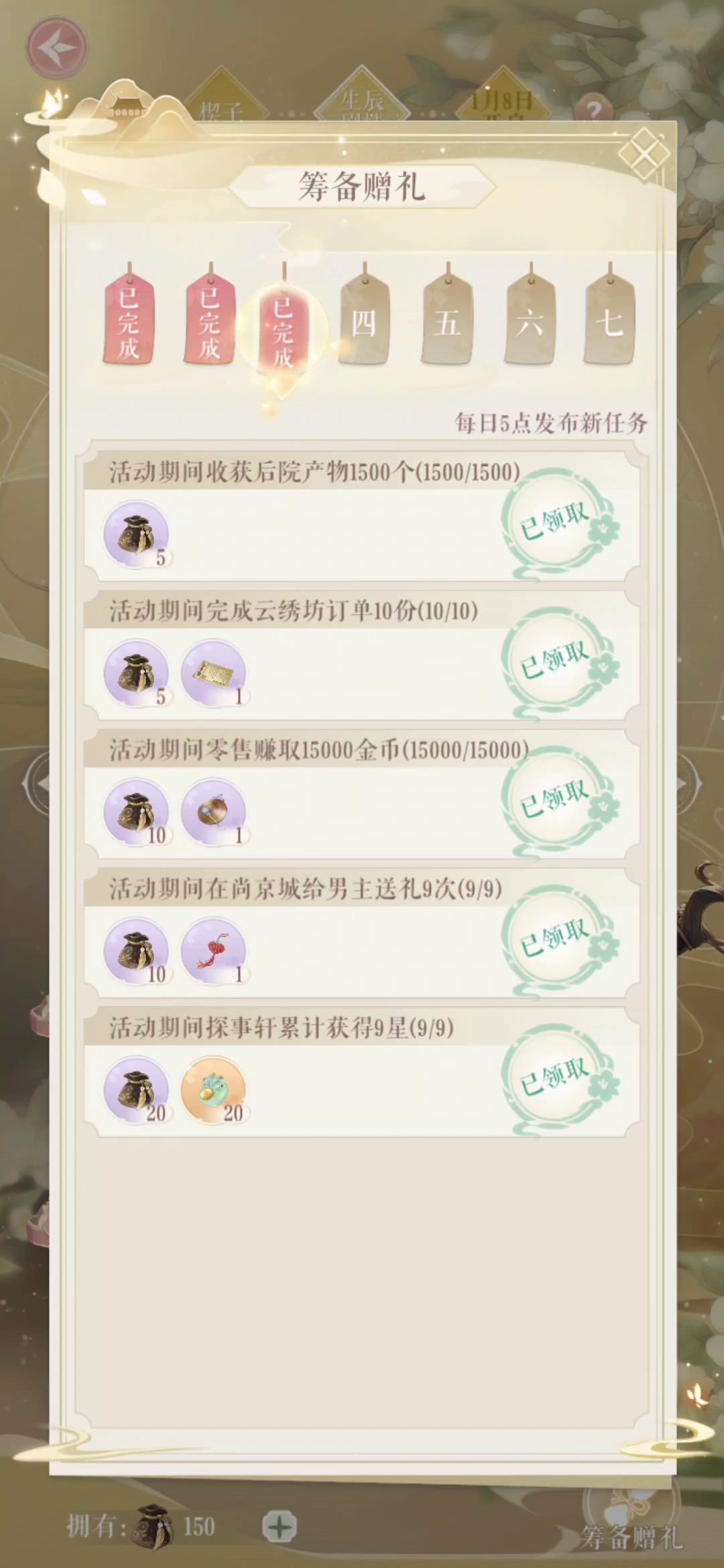View the scroll reward in 云绣坊订单 task
724x1568 pixels.
tap(213, 672)
